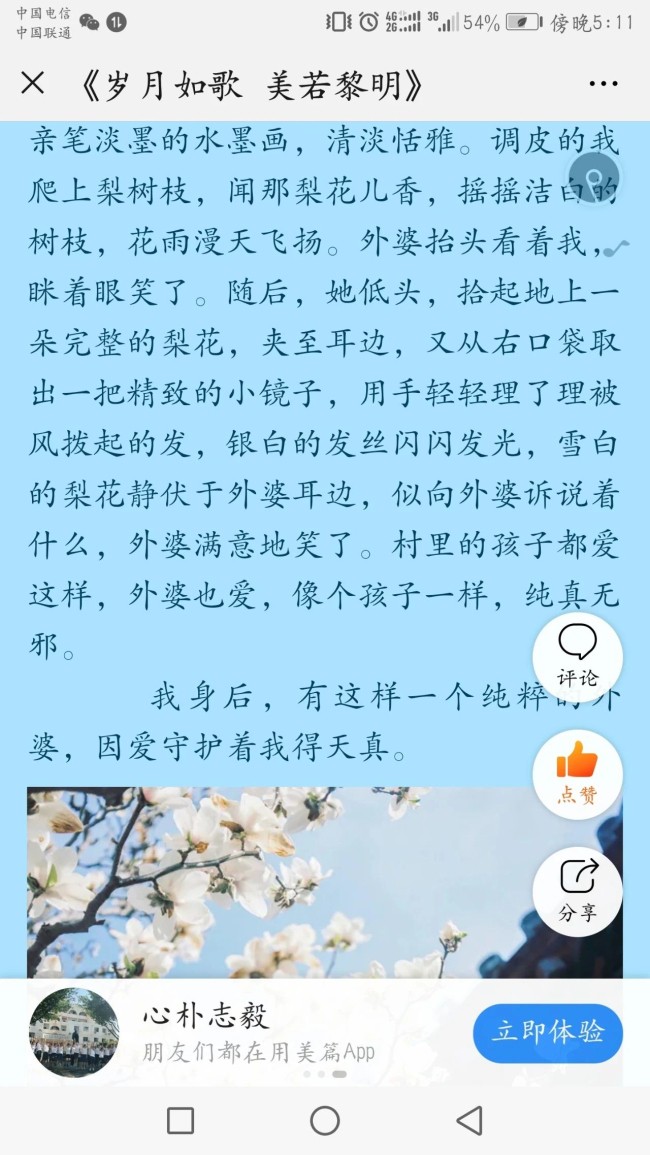The height and width of the screenshot is (1155, 650).
Task: Close the article page
Action: 33,84
